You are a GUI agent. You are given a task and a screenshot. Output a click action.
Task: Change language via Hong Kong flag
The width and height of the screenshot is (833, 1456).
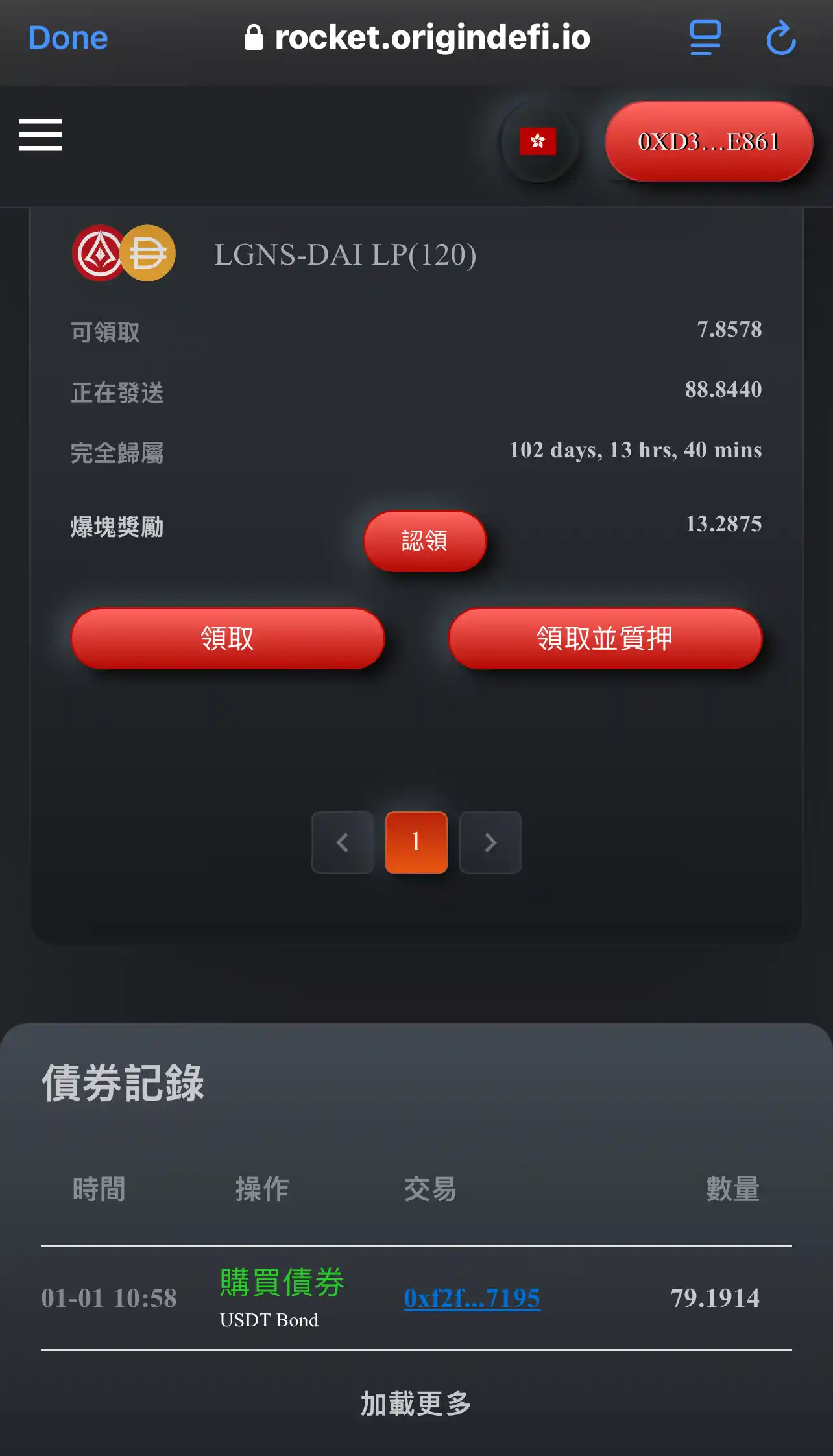pyautogui.click(x=538, y=141)
